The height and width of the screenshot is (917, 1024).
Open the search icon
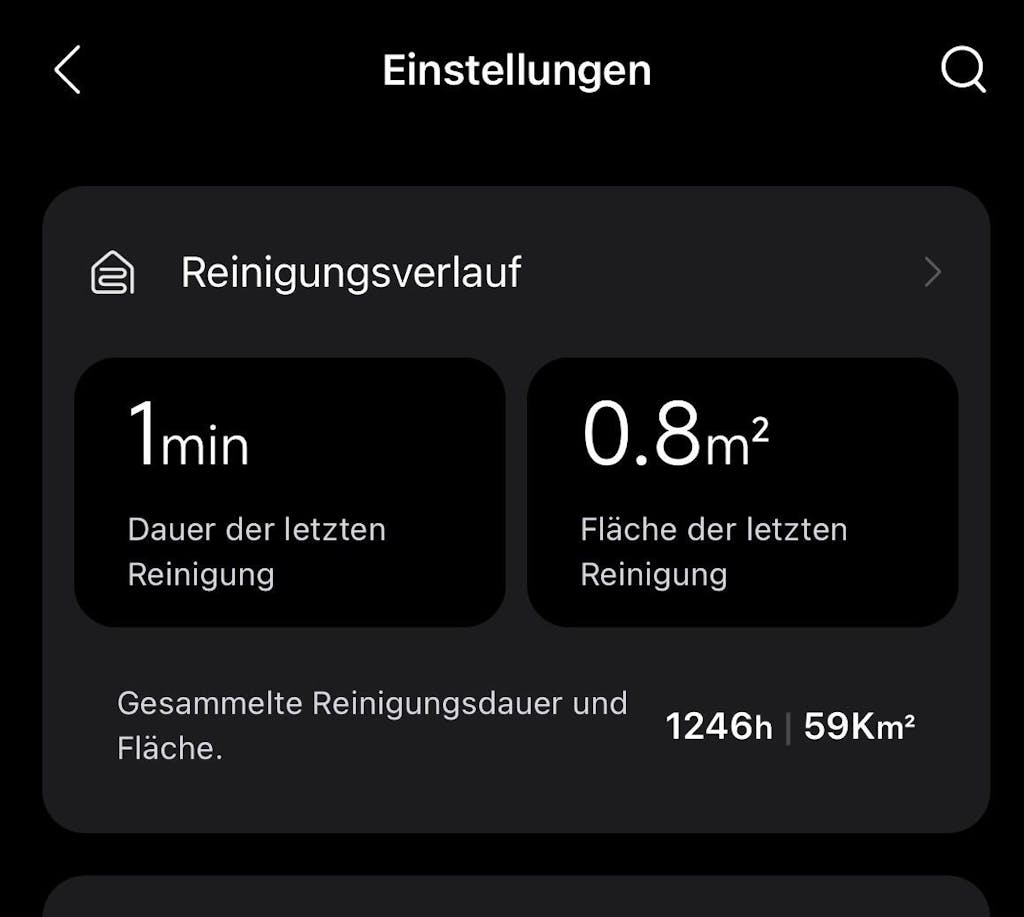click(x=963, y=71)
